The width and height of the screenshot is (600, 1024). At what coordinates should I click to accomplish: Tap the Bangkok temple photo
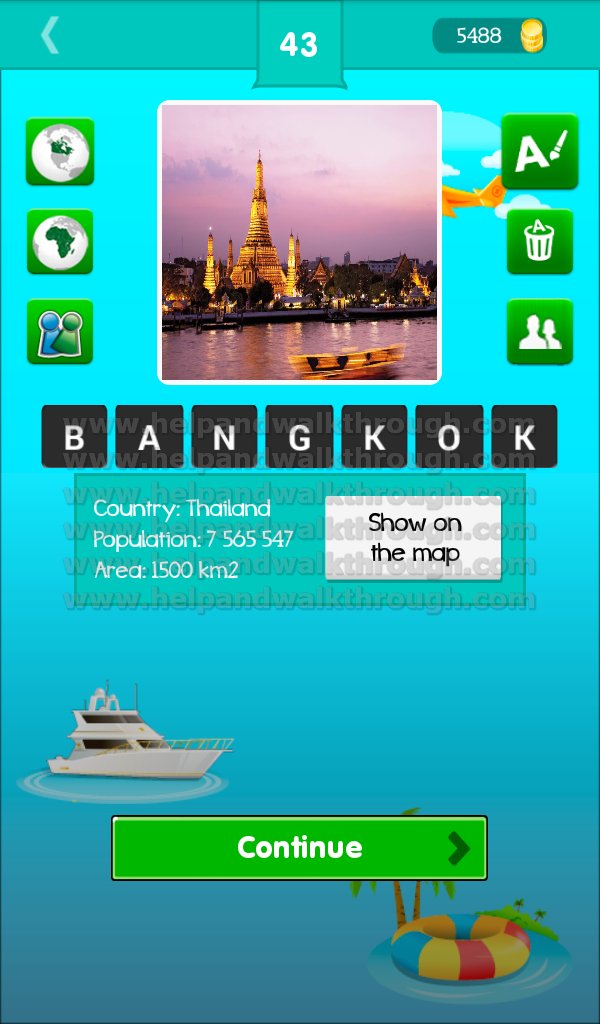coord(300,242)
